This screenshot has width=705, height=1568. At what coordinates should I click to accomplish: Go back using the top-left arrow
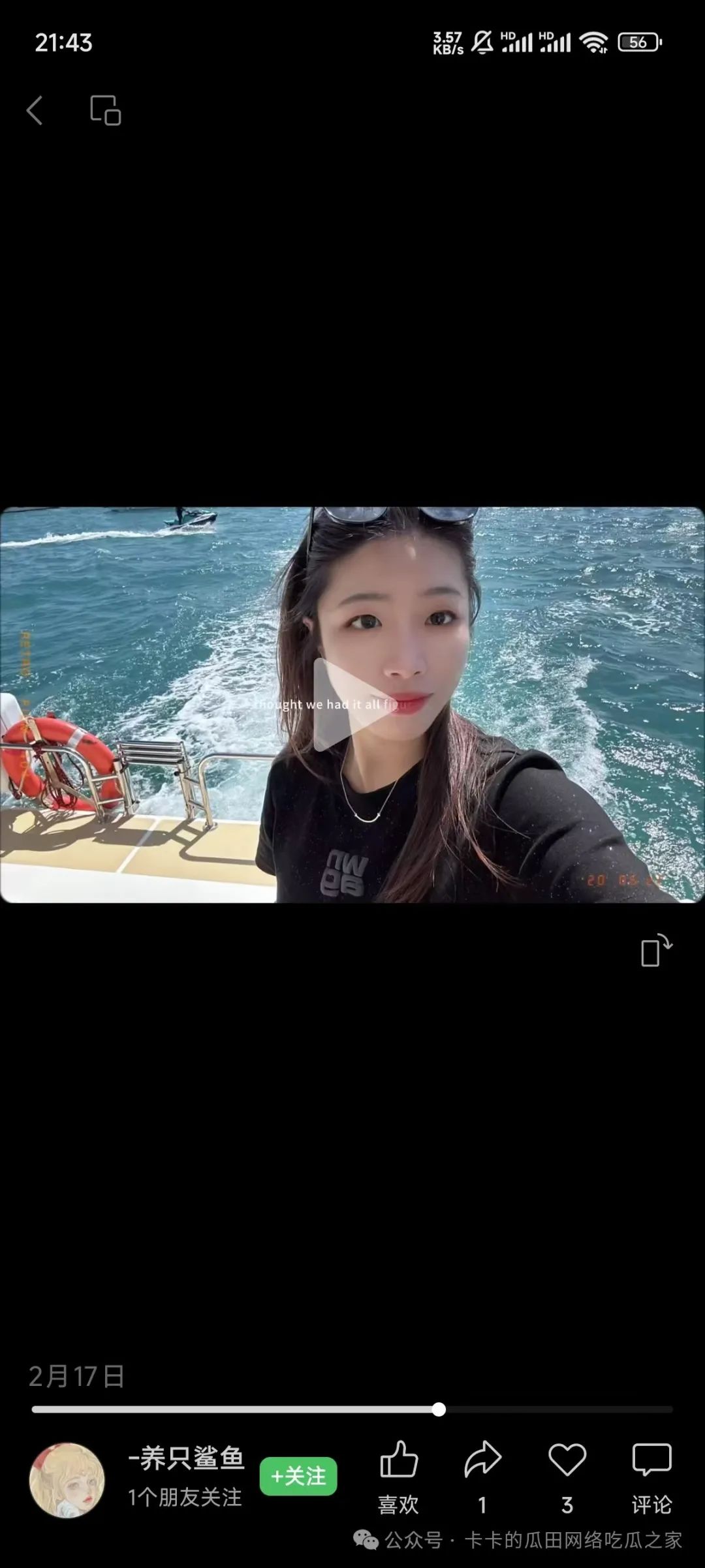tap(35, 110)
